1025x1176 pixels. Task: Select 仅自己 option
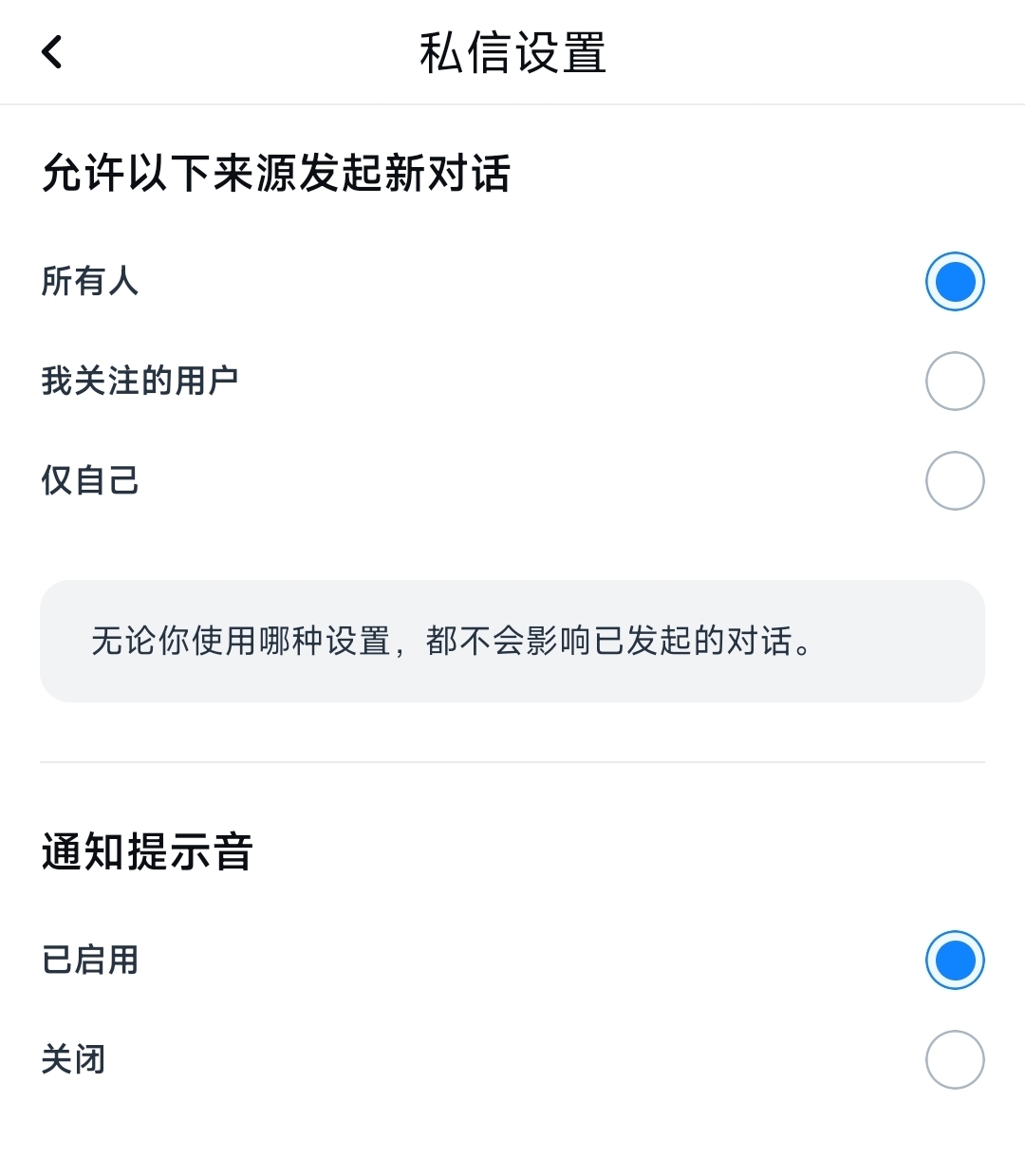point(954,481)
